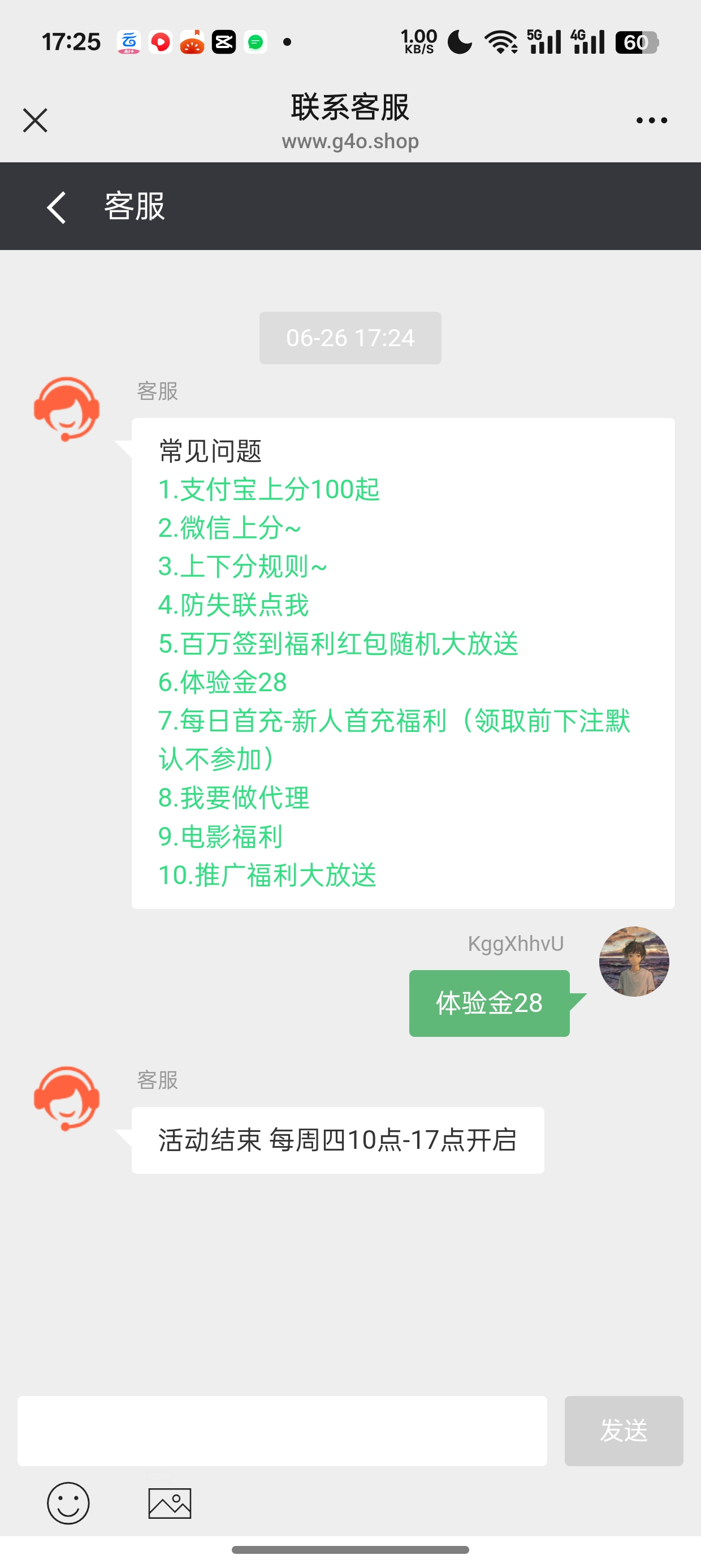Select FAQ 6.体验金28

pos(222,682)
